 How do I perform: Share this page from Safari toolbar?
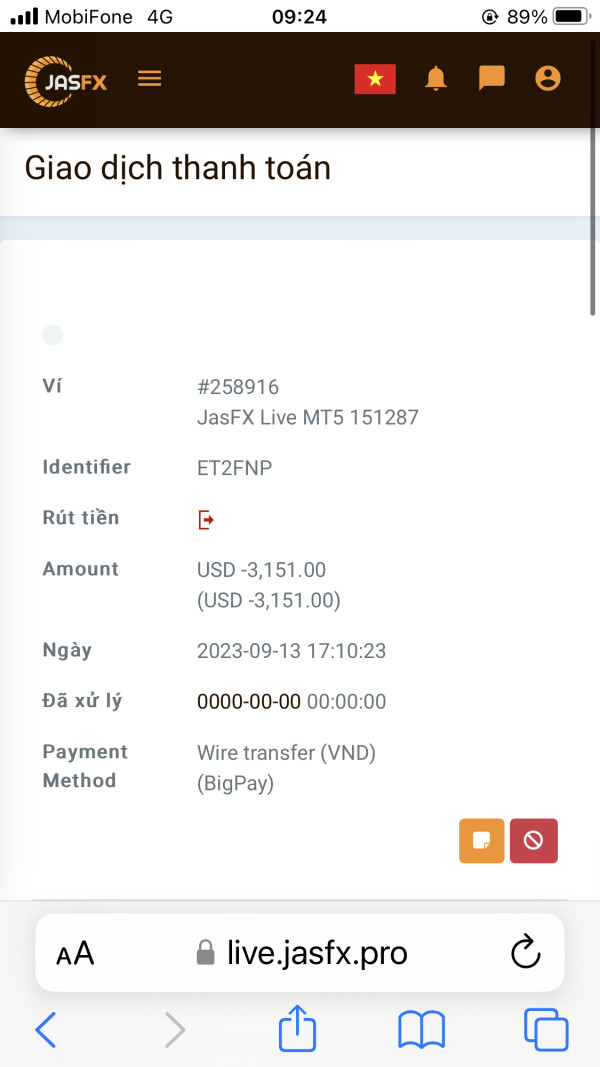(x=298, y=1029)
